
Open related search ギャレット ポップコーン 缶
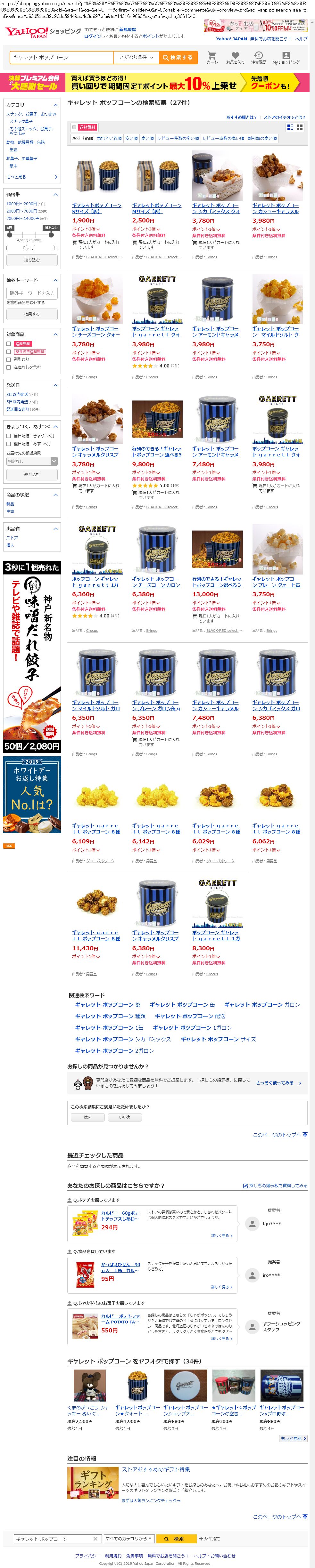[x=182, y=1004]
